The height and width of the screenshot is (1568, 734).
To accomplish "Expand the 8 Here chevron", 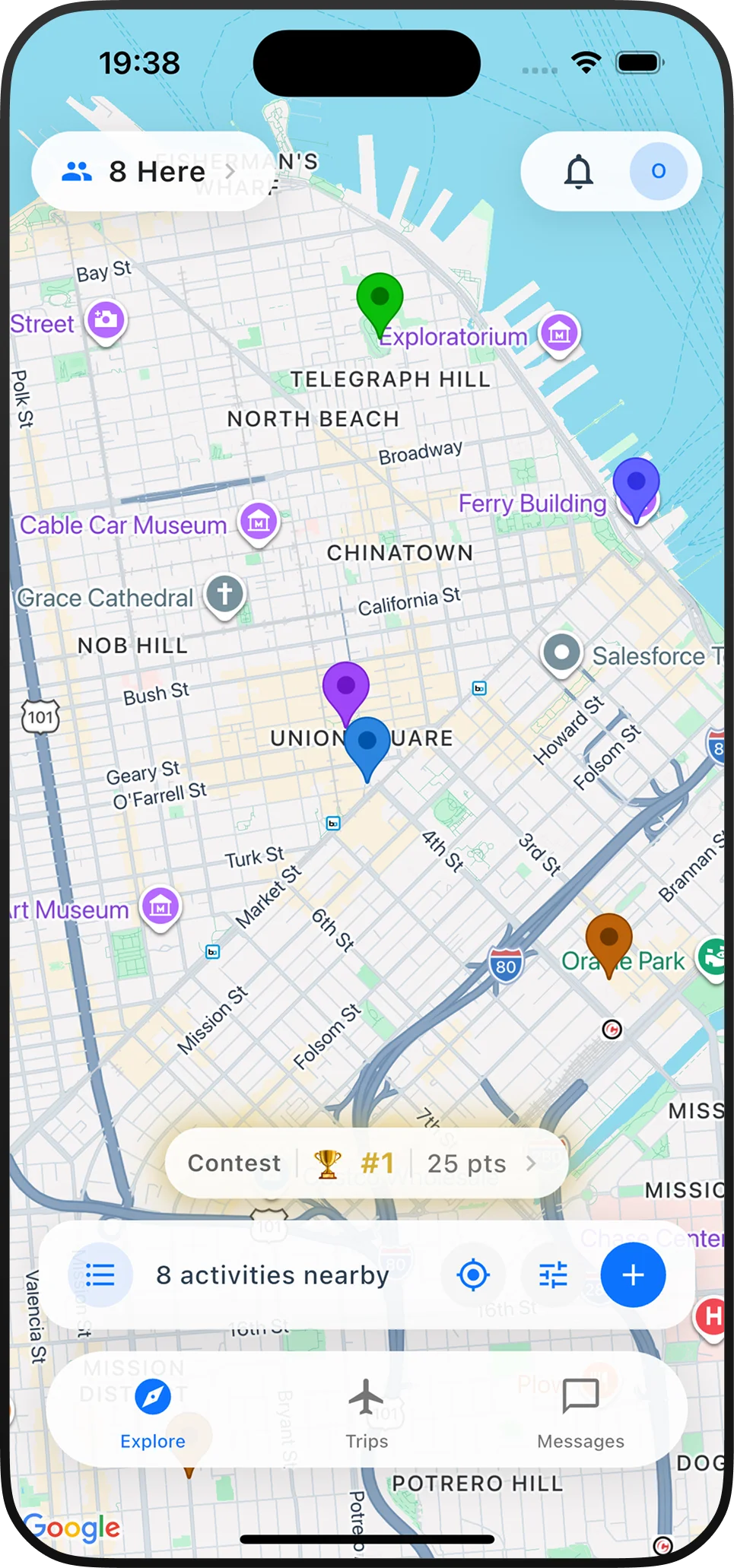I will tap(229, 172).
